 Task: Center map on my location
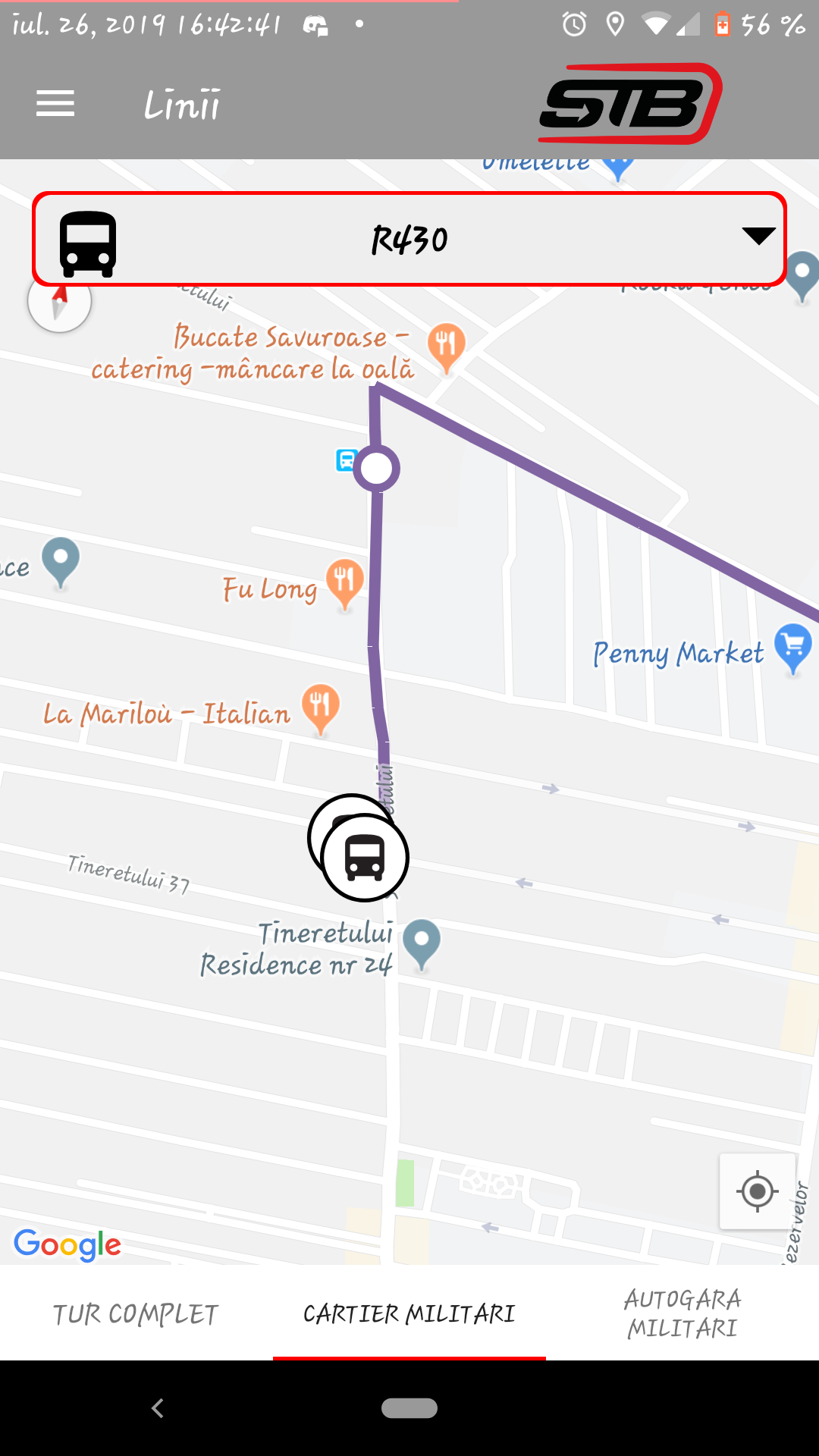click(x=757, y=1191)
